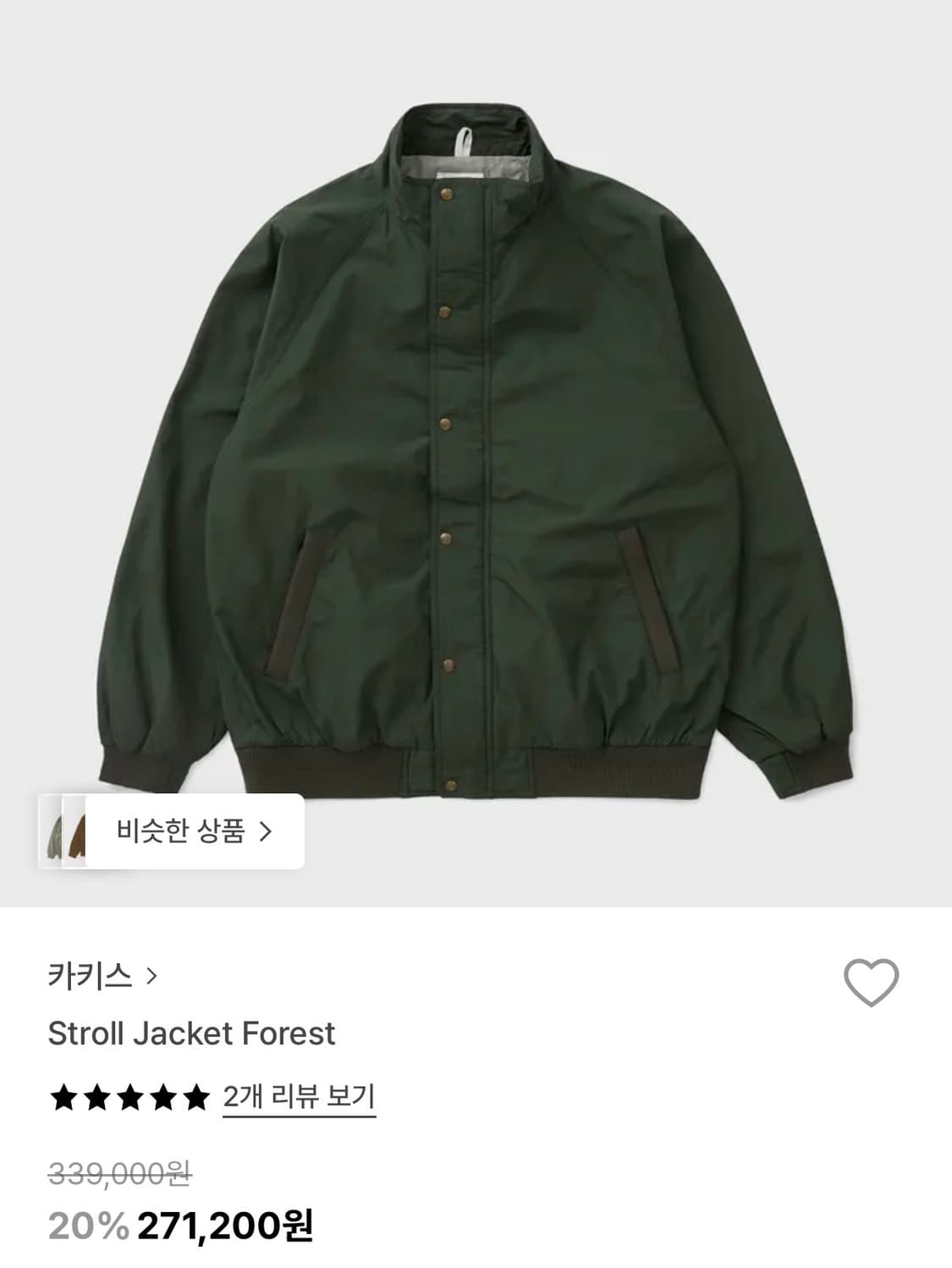The image size is (952, 1268).
Task: Open similar products (비슷한 상품)
Action: click(x=172, y=831)
